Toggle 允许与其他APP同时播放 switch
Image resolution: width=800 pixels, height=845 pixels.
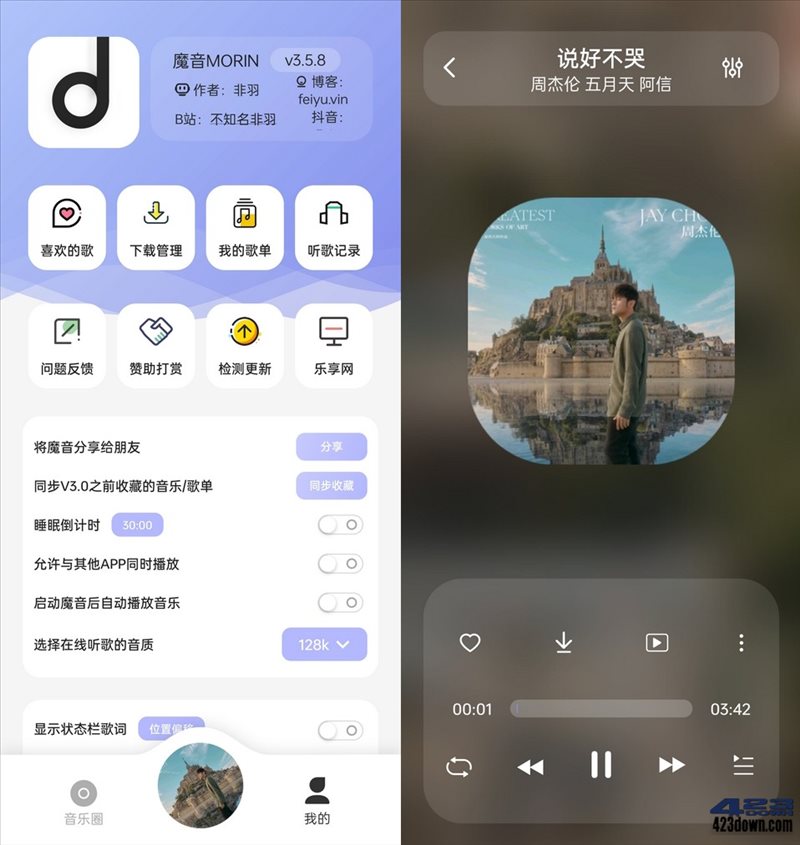tap(339, 564)
